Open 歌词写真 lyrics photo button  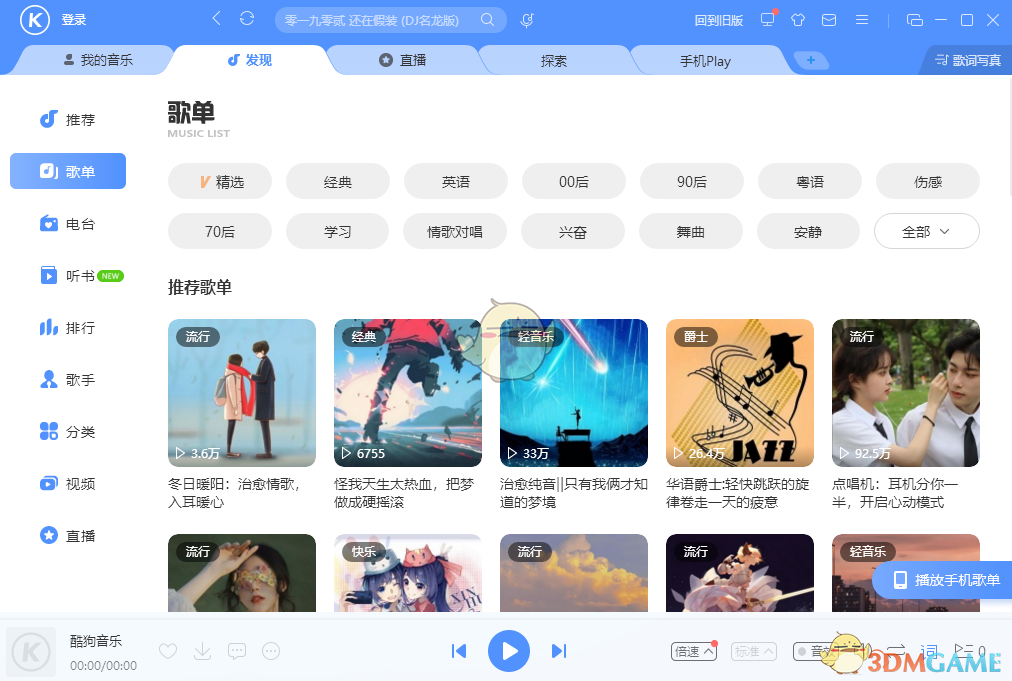[x=966, y=61]
